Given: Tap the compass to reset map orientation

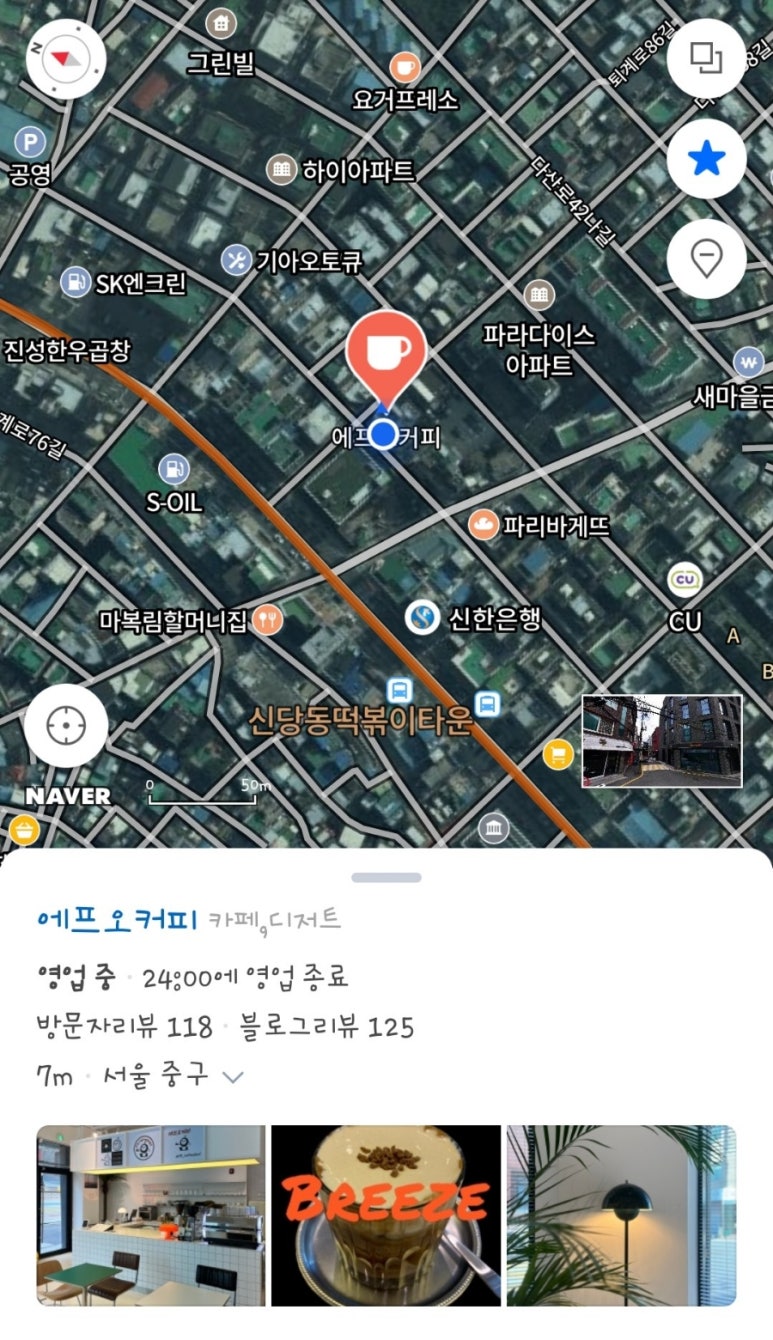Looking at the screenshot, I should (x=66, y=58).
